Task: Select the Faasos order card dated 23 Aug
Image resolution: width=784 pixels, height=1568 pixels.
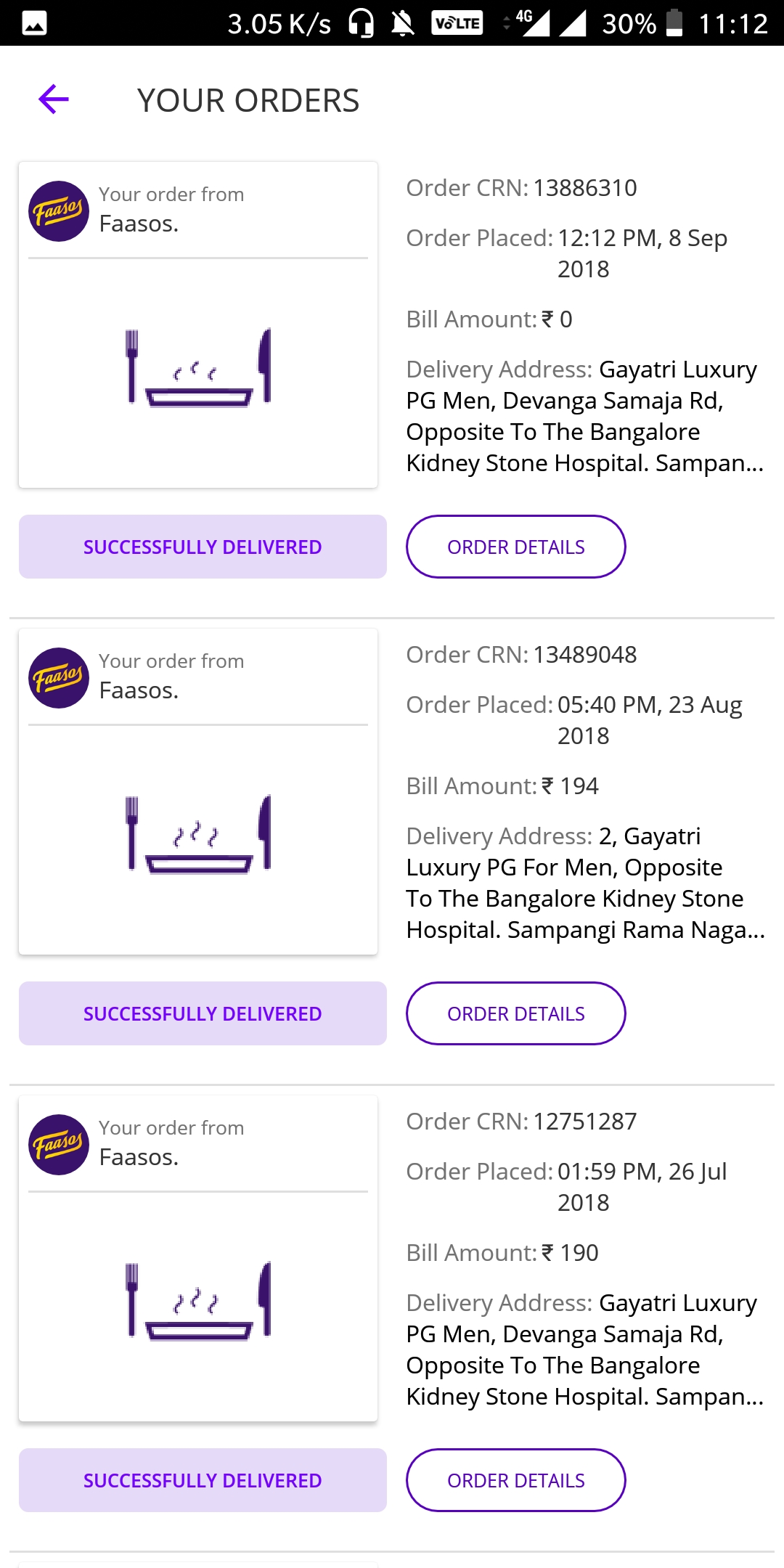Action: (198, 792)
